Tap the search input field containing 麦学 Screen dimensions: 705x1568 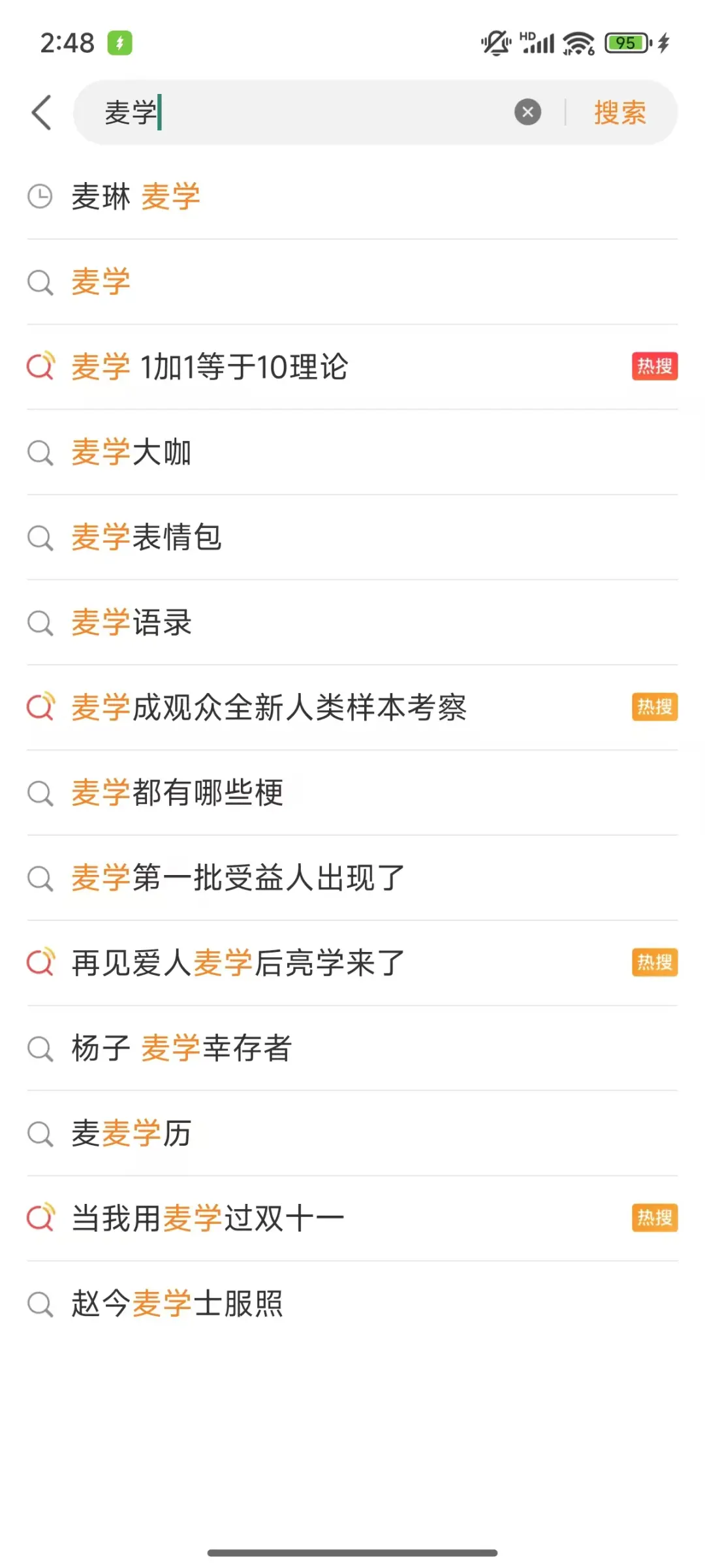click(294, 112)
